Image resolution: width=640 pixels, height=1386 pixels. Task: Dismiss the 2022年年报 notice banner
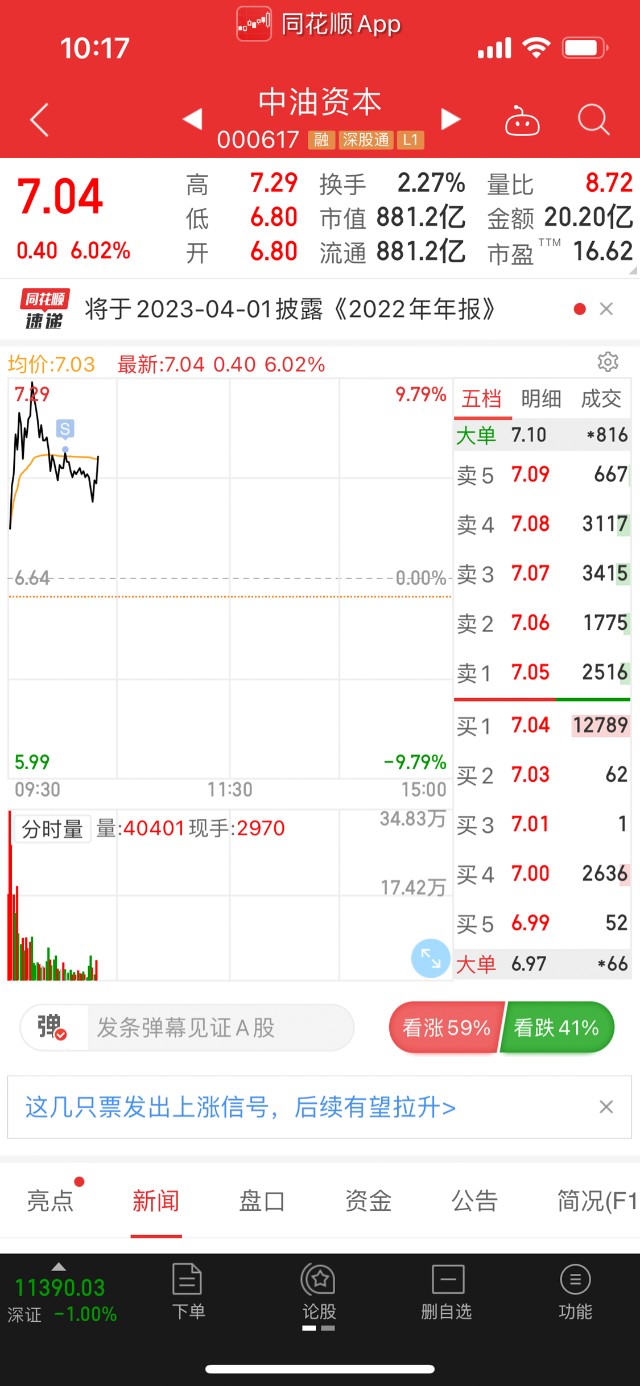click(606, 309)
